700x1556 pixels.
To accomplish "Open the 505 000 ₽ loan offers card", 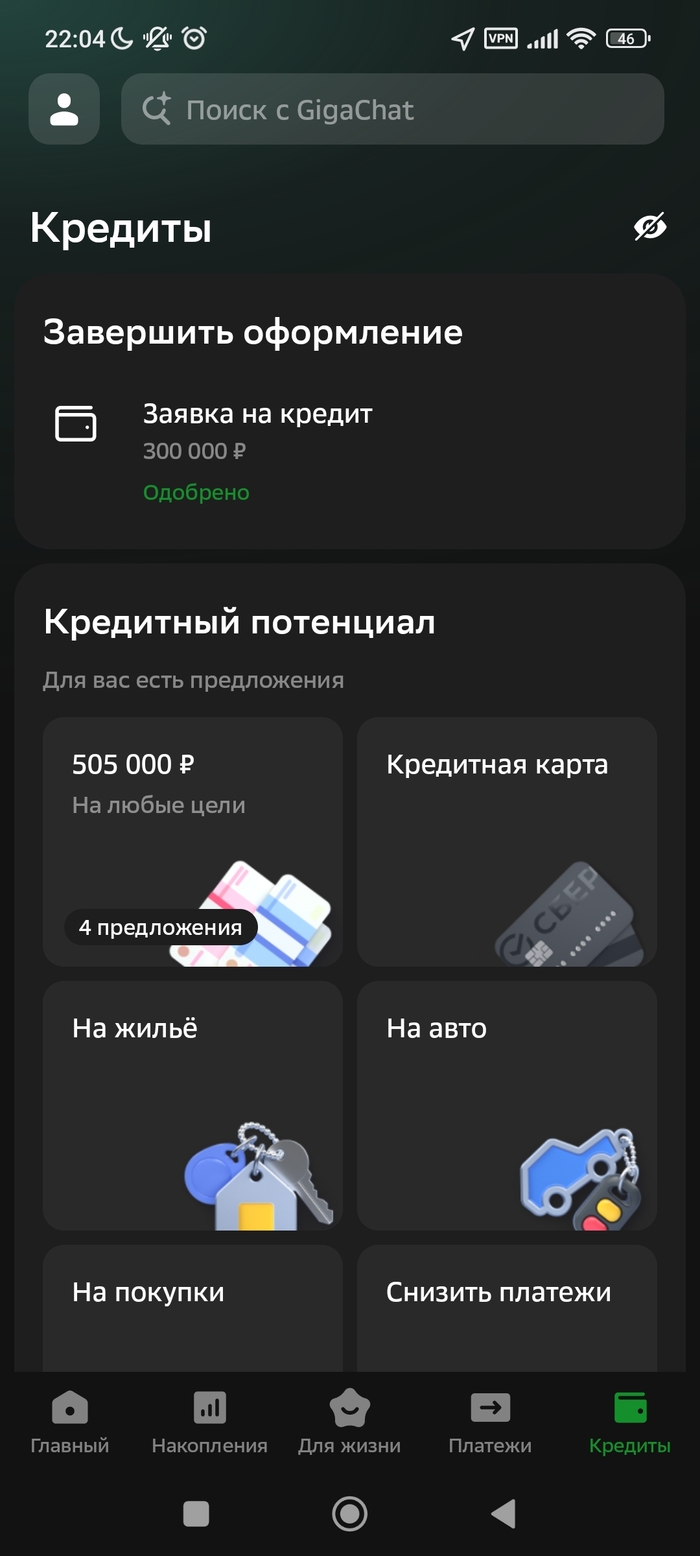I will [x=192, y=841].
